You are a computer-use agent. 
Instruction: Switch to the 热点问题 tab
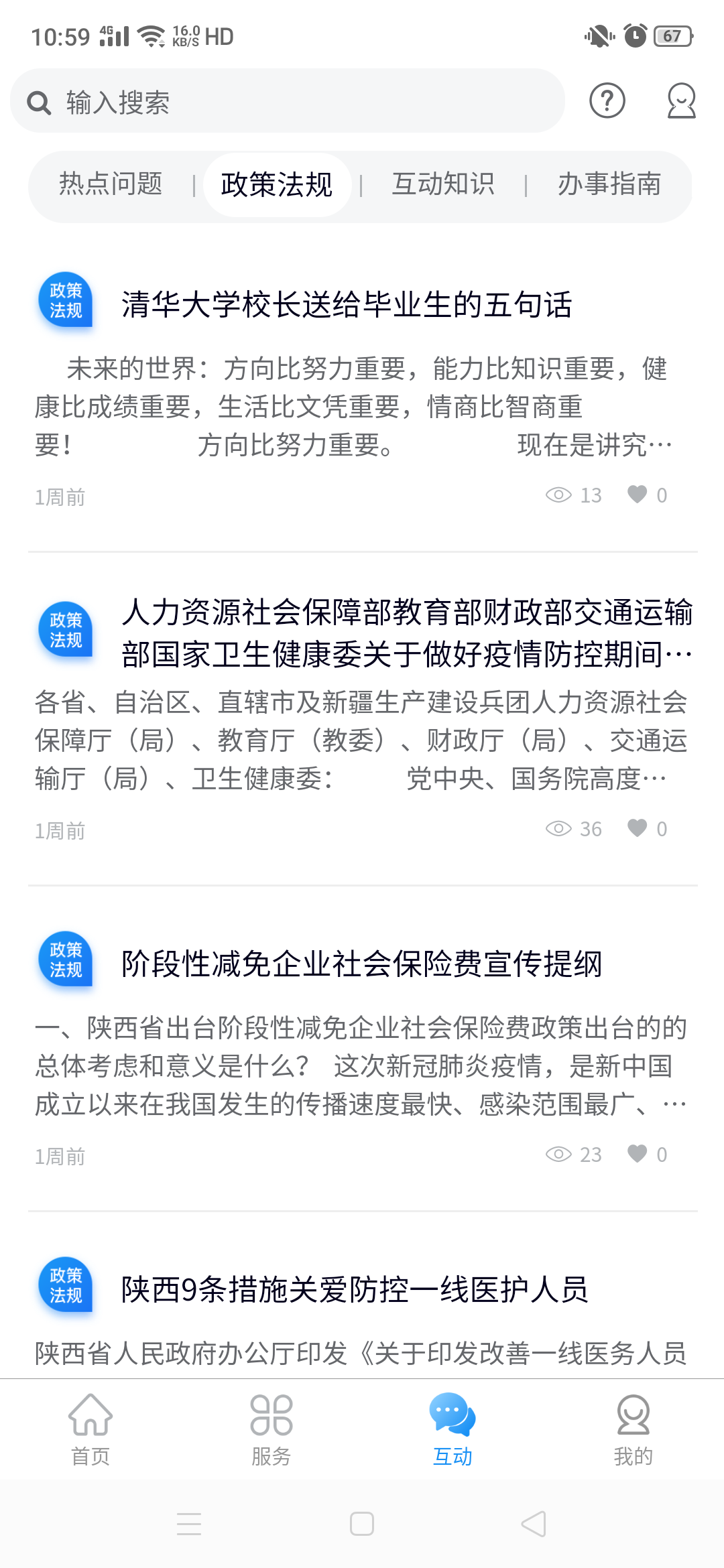pos(111,184)
